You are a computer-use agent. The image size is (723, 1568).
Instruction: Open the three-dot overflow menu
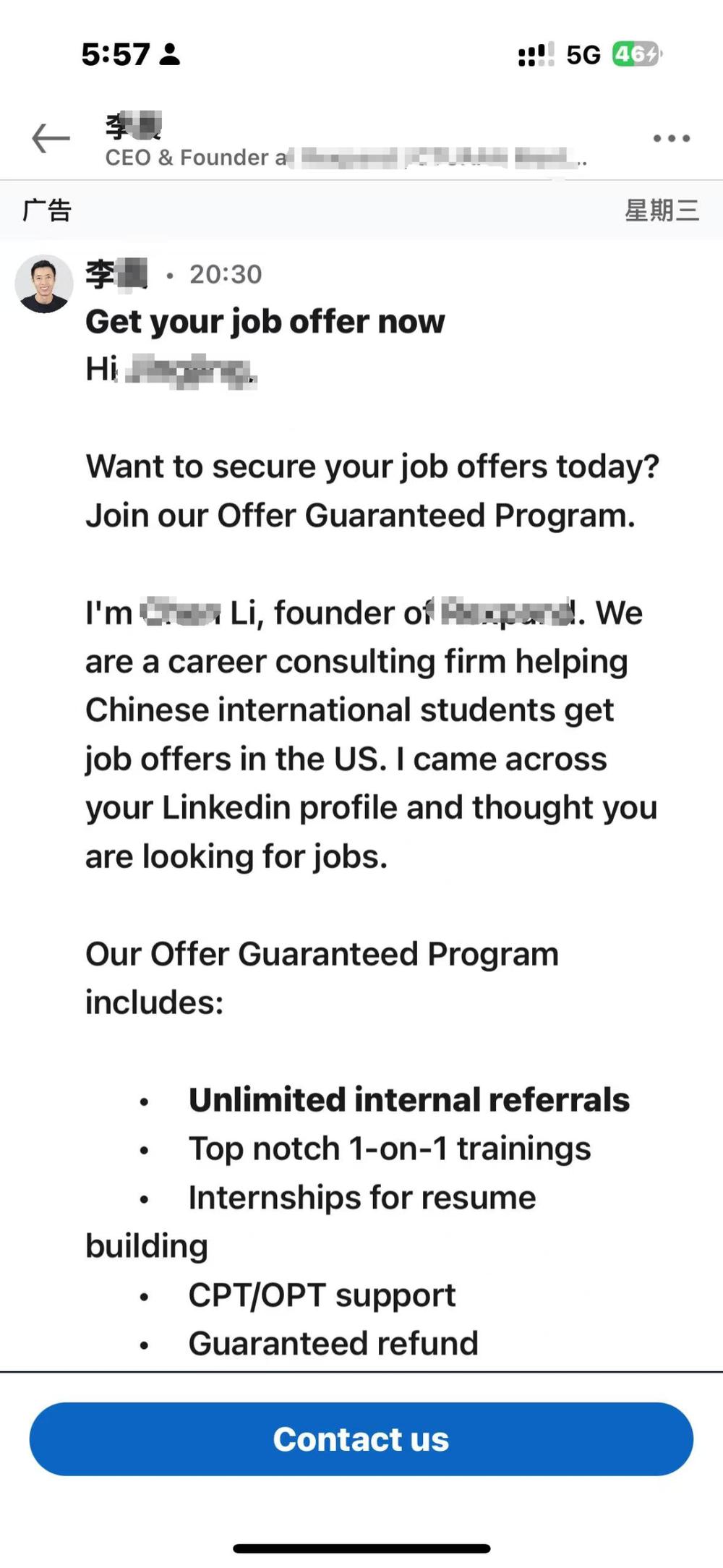[671, 138]
